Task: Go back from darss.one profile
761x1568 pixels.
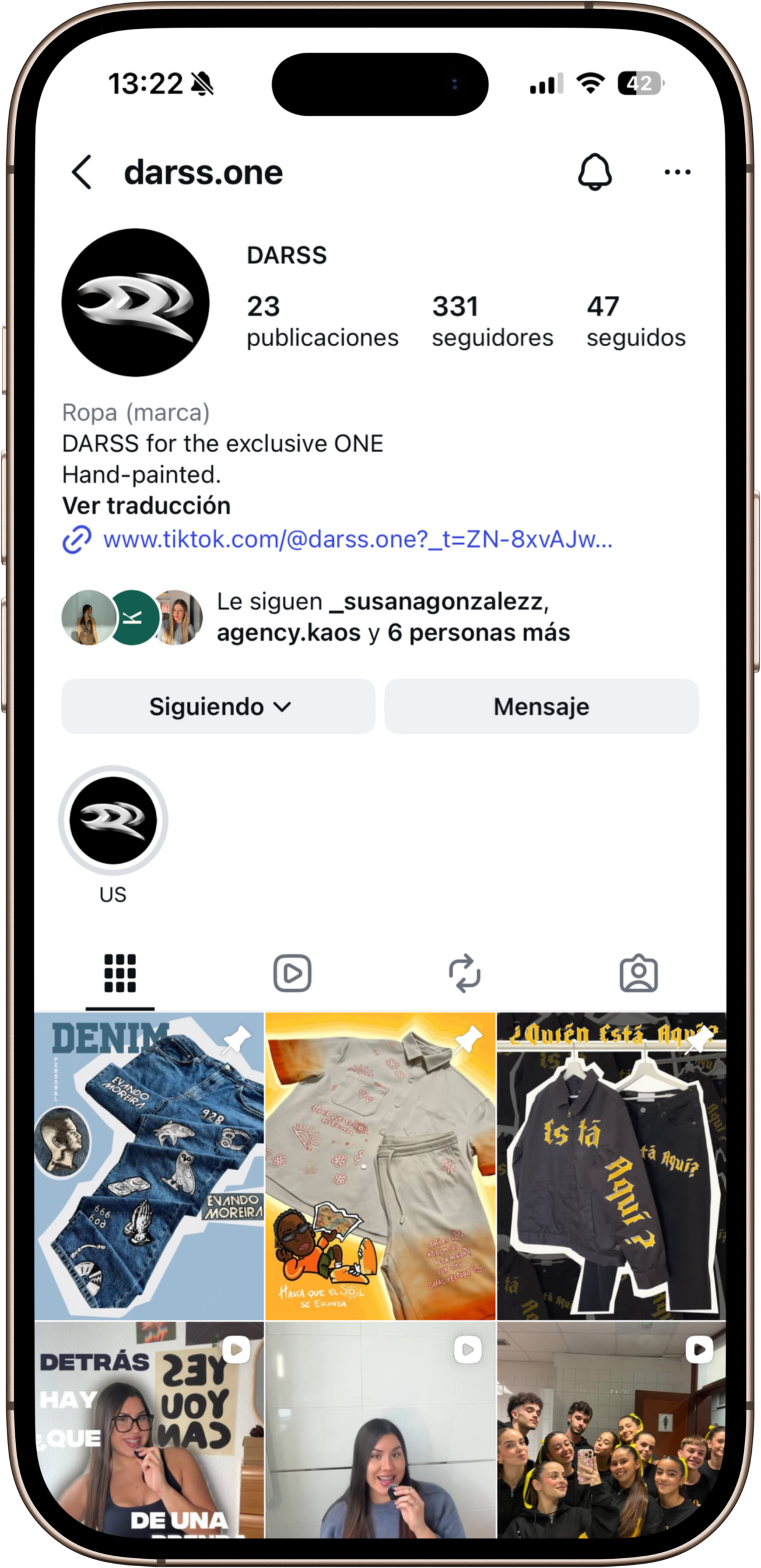Action: coord(82,172)
